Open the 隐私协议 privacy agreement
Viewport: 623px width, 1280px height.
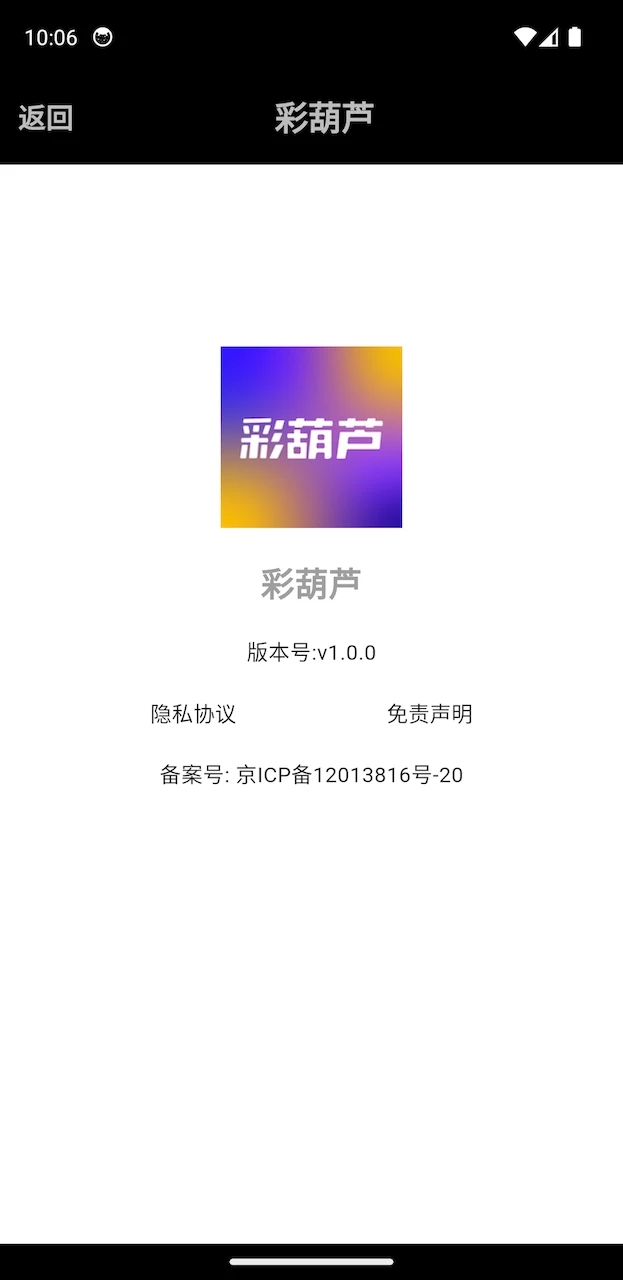point(193,714)
